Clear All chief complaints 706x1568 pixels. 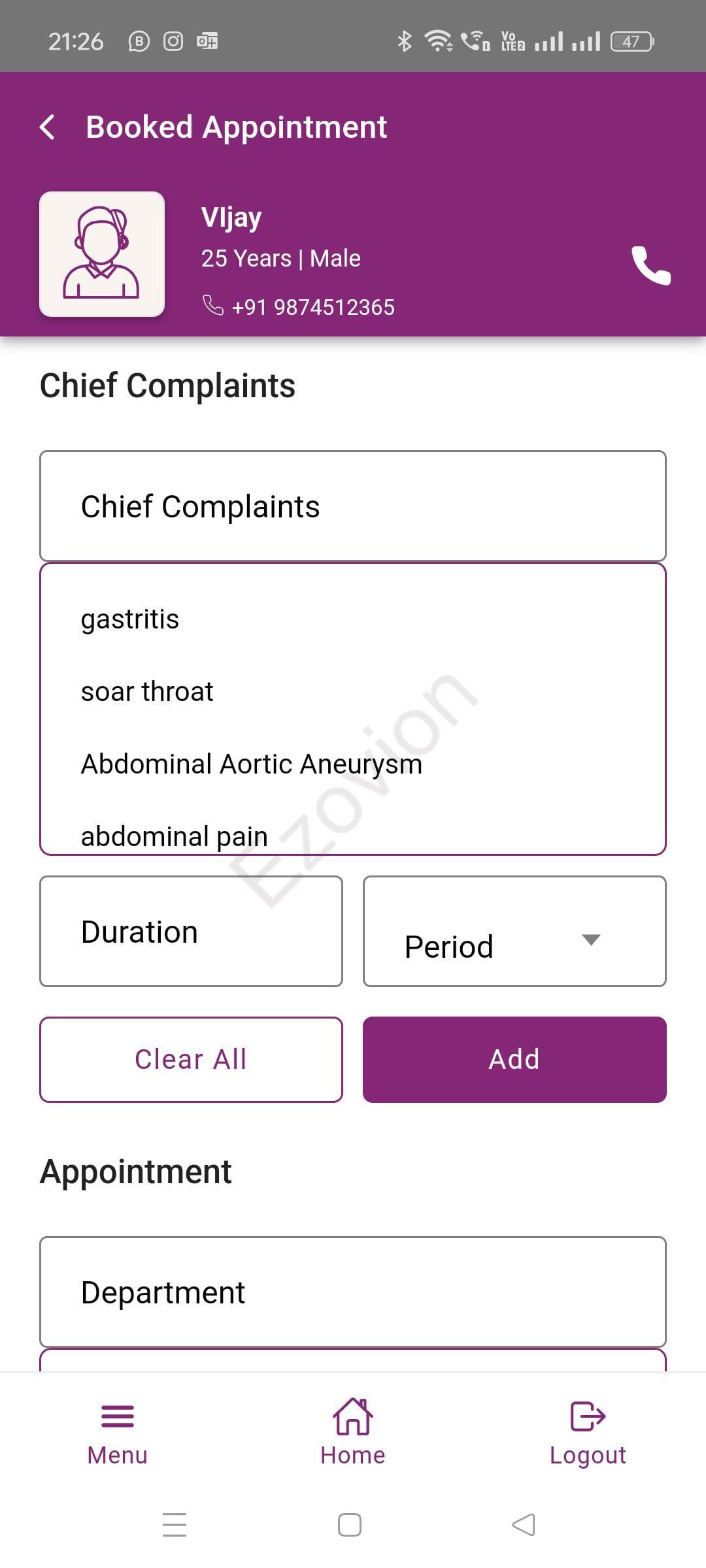[x=191, y=1060]
